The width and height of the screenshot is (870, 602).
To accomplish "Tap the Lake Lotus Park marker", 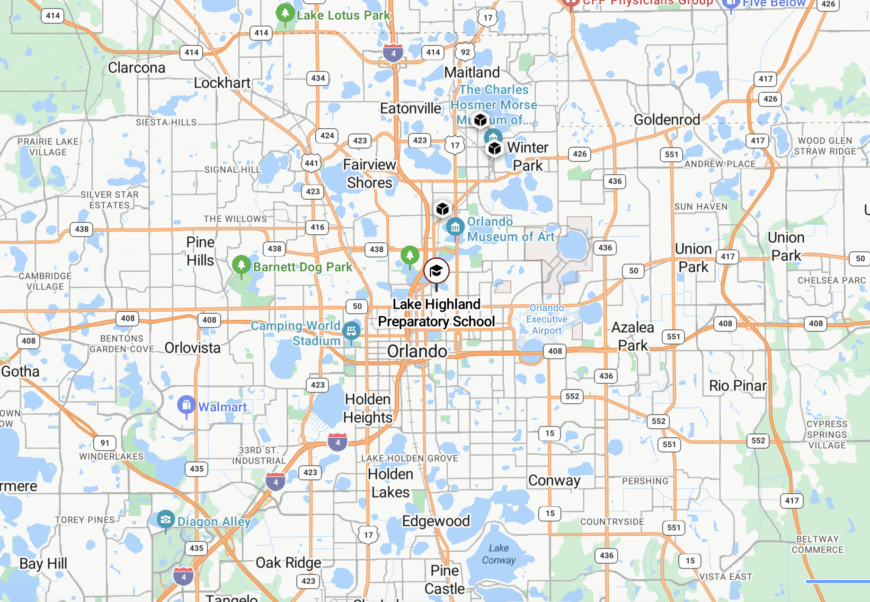I will point(286,14).
